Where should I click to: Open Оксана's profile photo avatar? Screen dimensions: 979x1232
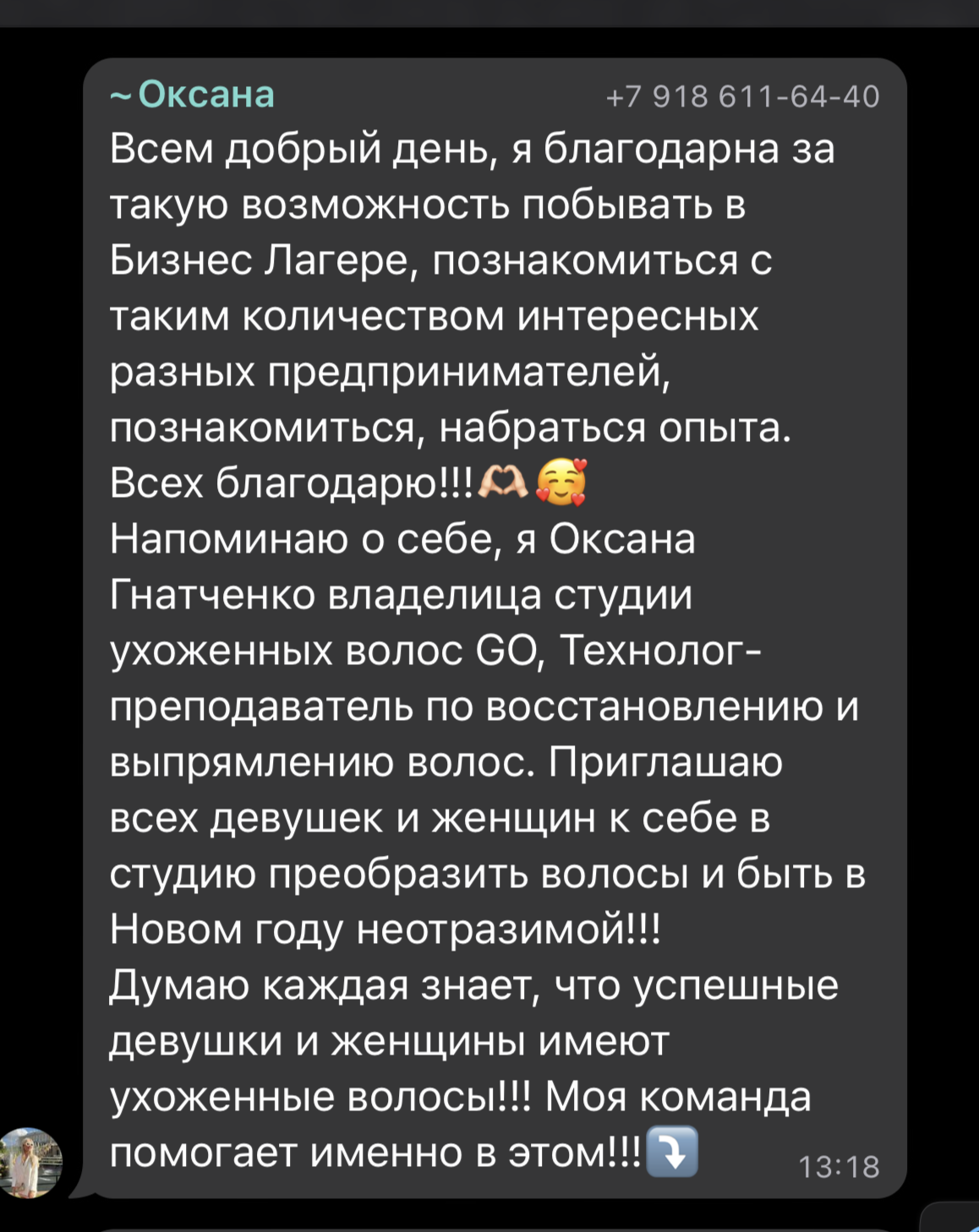(31, 1163)
